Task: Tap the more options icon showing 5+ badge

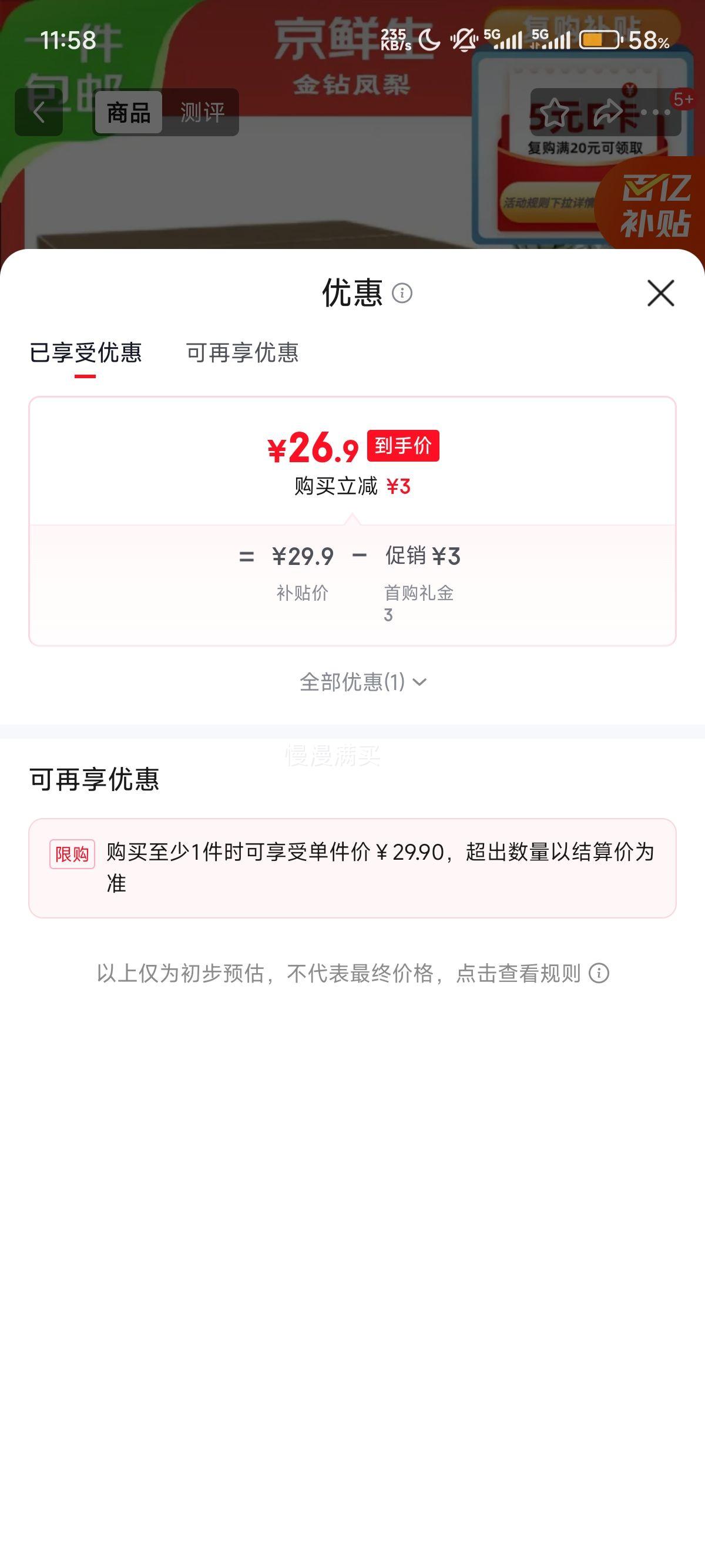Action: (x=654, y=112)
